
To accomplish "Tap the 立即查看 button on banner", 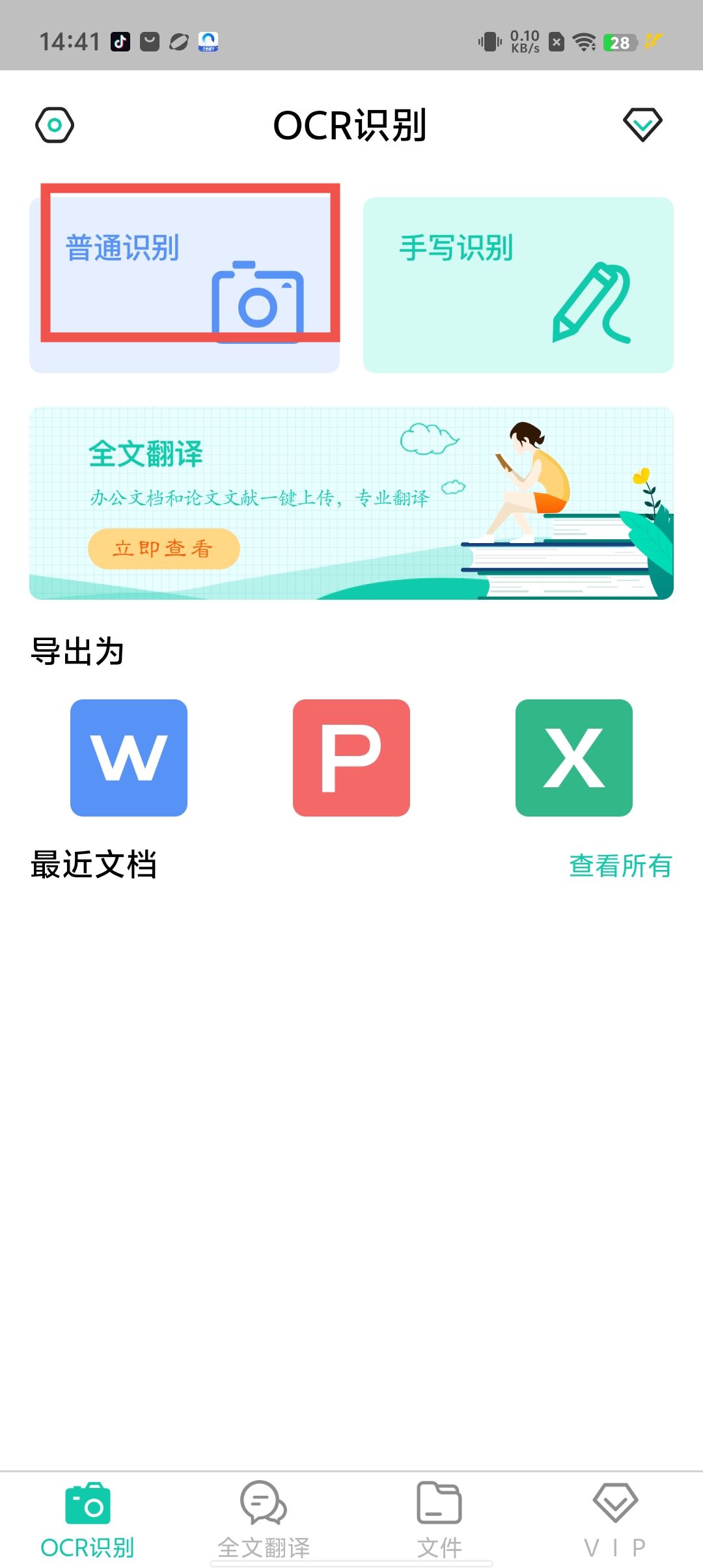I will [x=164, y=549].
